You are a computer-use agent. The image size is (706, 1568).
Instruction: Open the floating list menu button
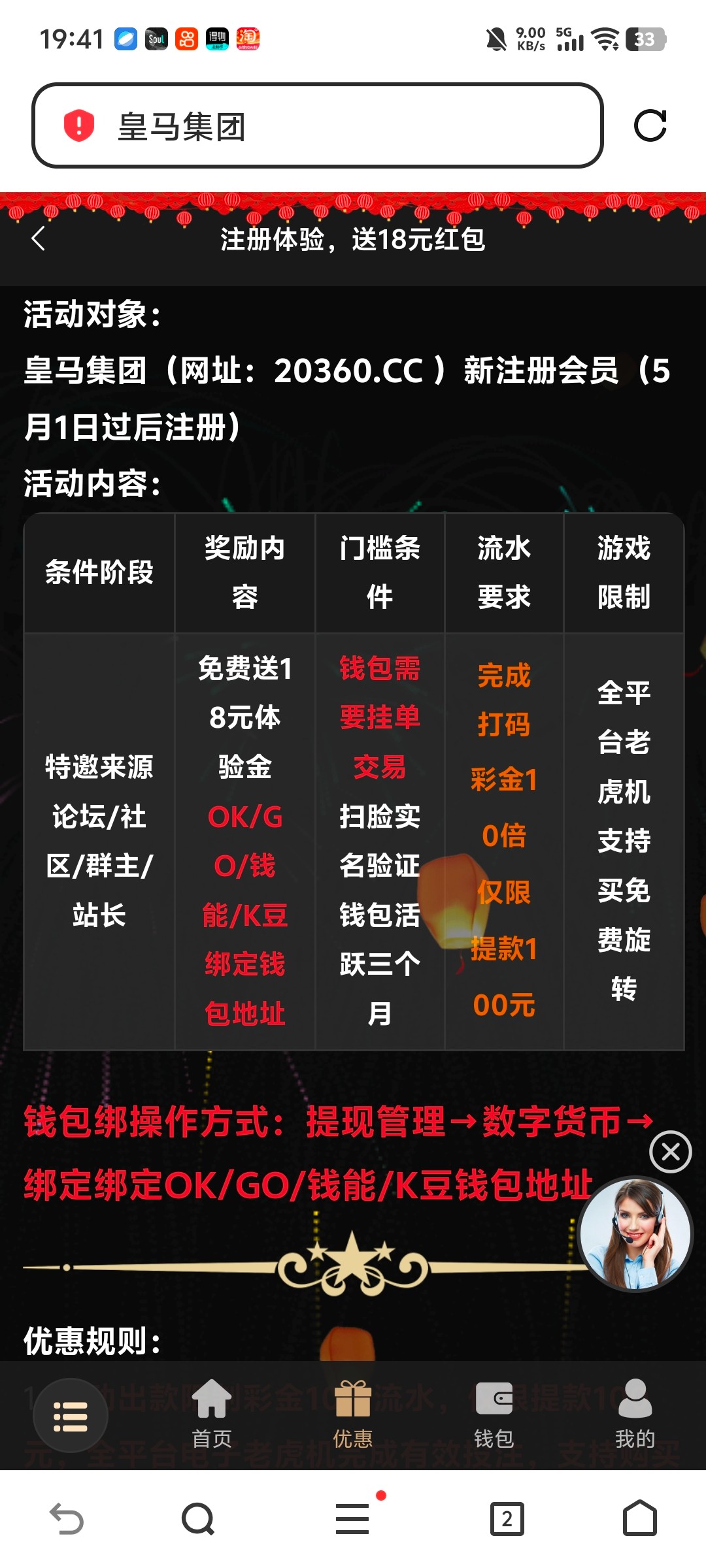[x=71, y=1416]
